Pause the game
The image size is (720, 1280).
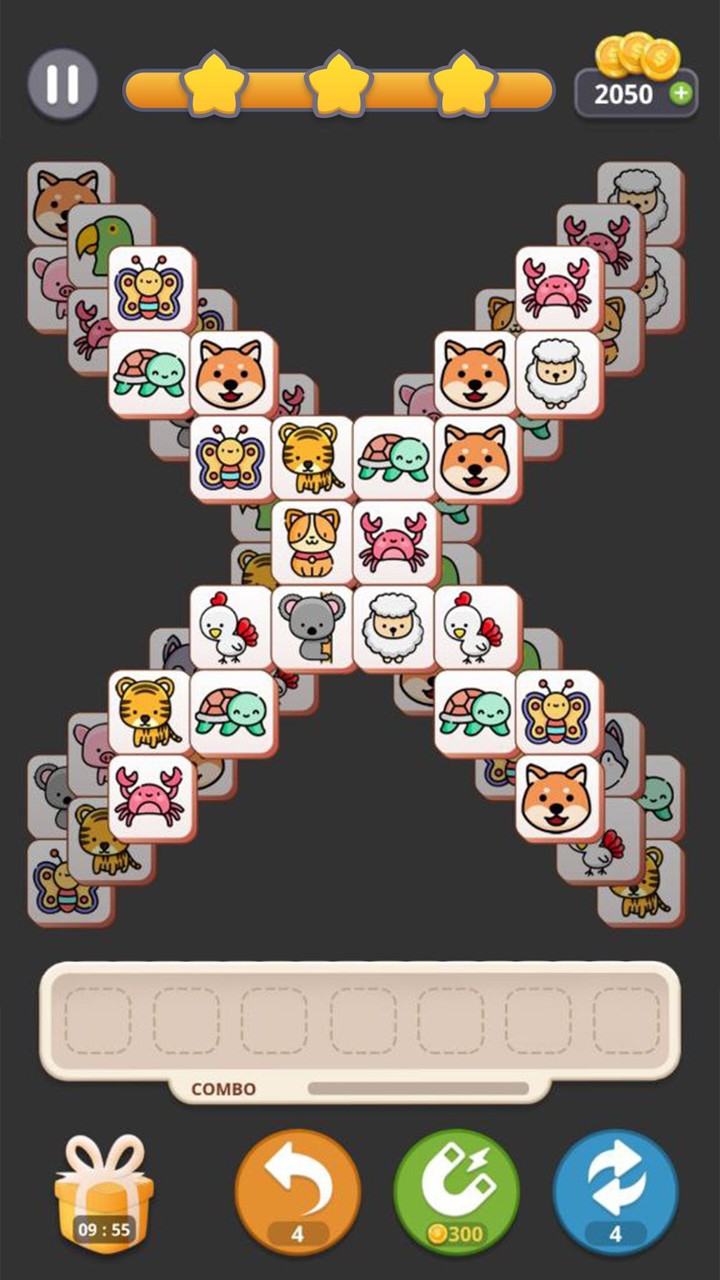click(x=62, y=84)
